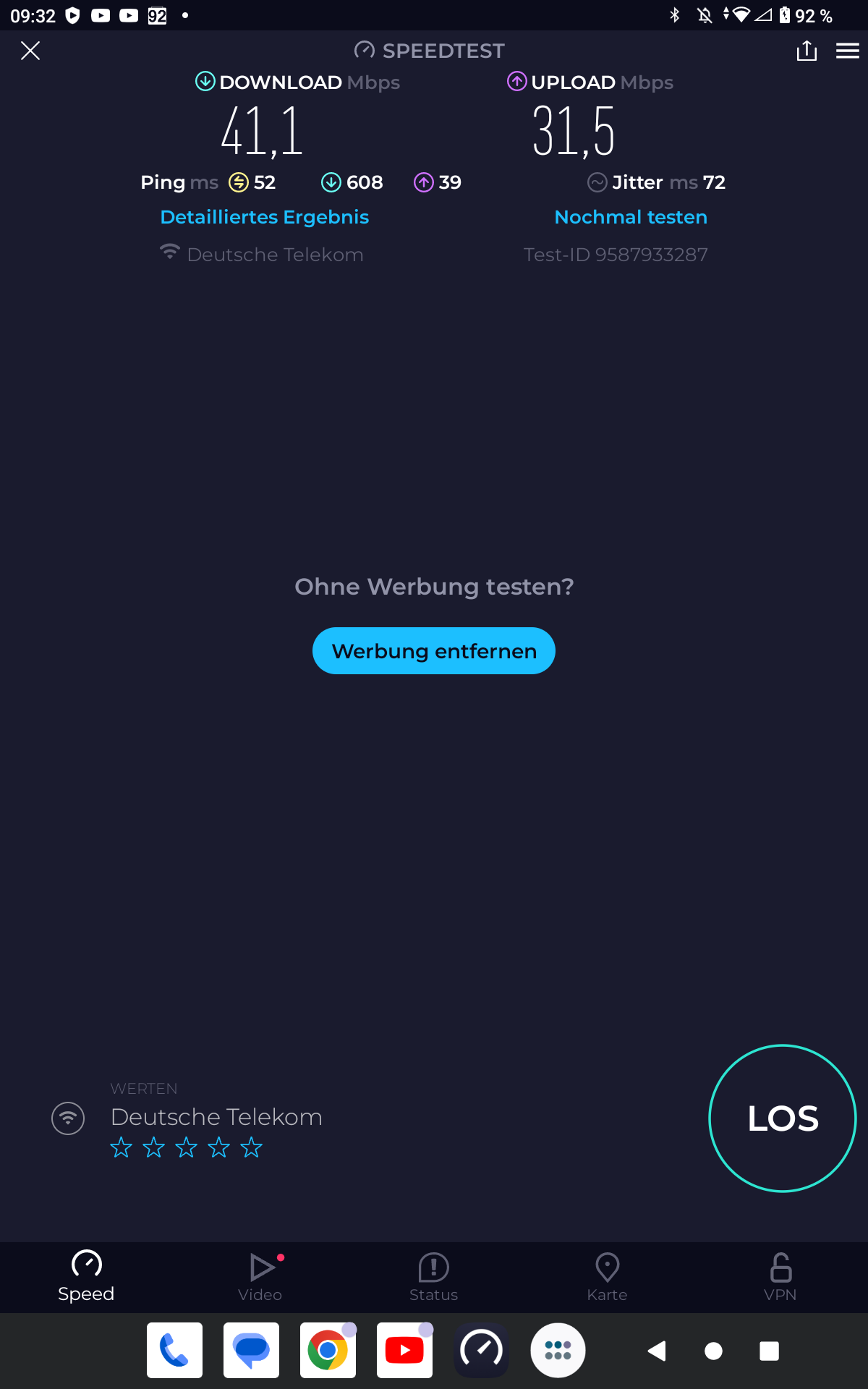Switch to the Karte tab

607,1278
